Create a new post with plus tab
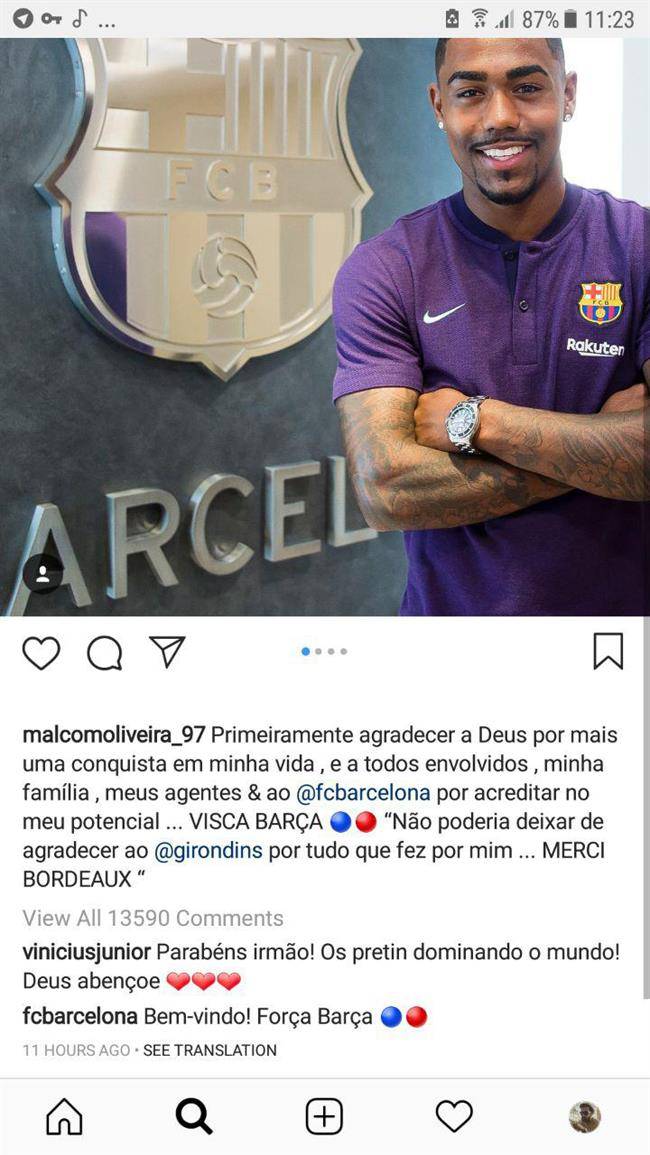The height and width of the screenshot is (1155, 650). pyautogui.click(x=324, y=1116)
